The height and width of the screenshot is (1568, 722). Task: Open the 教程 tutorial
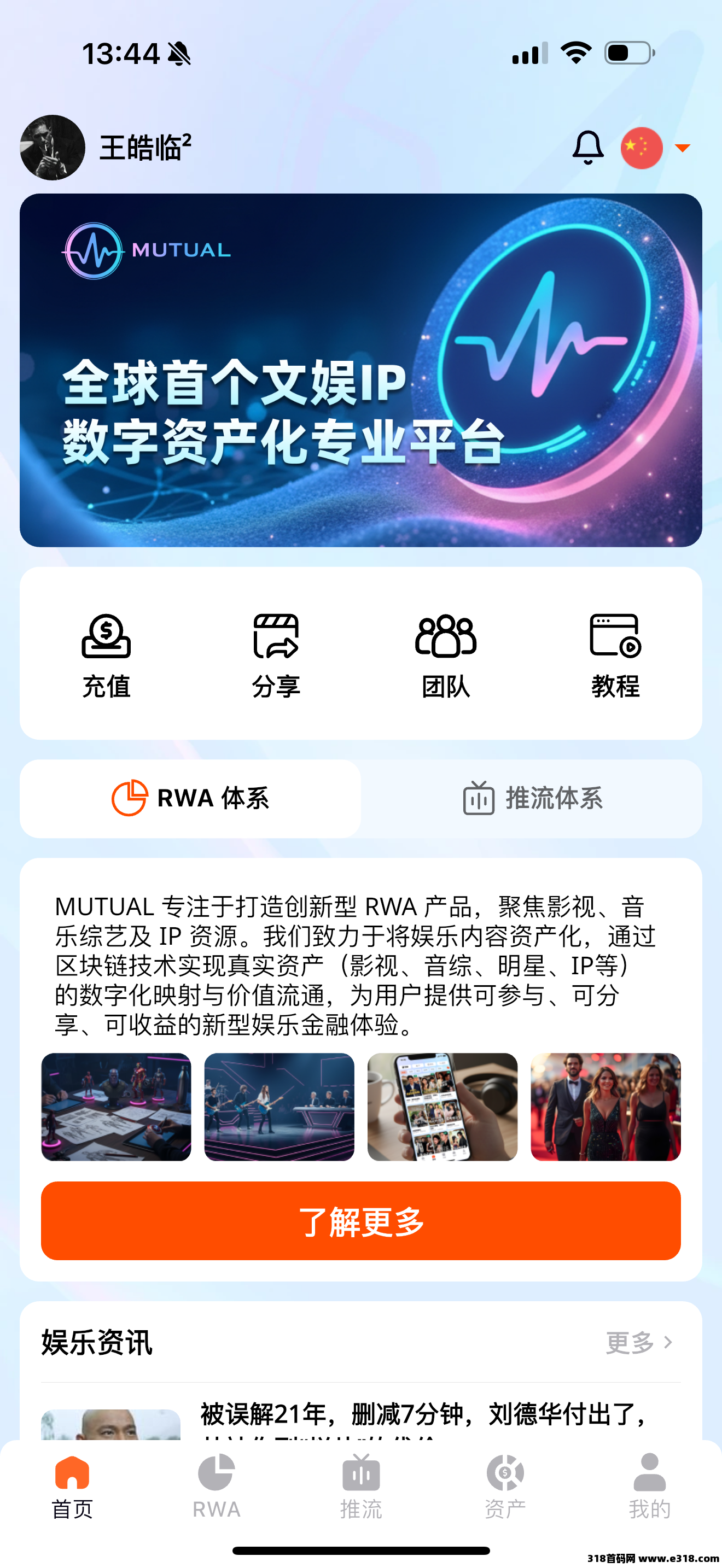tap(615, 655)
